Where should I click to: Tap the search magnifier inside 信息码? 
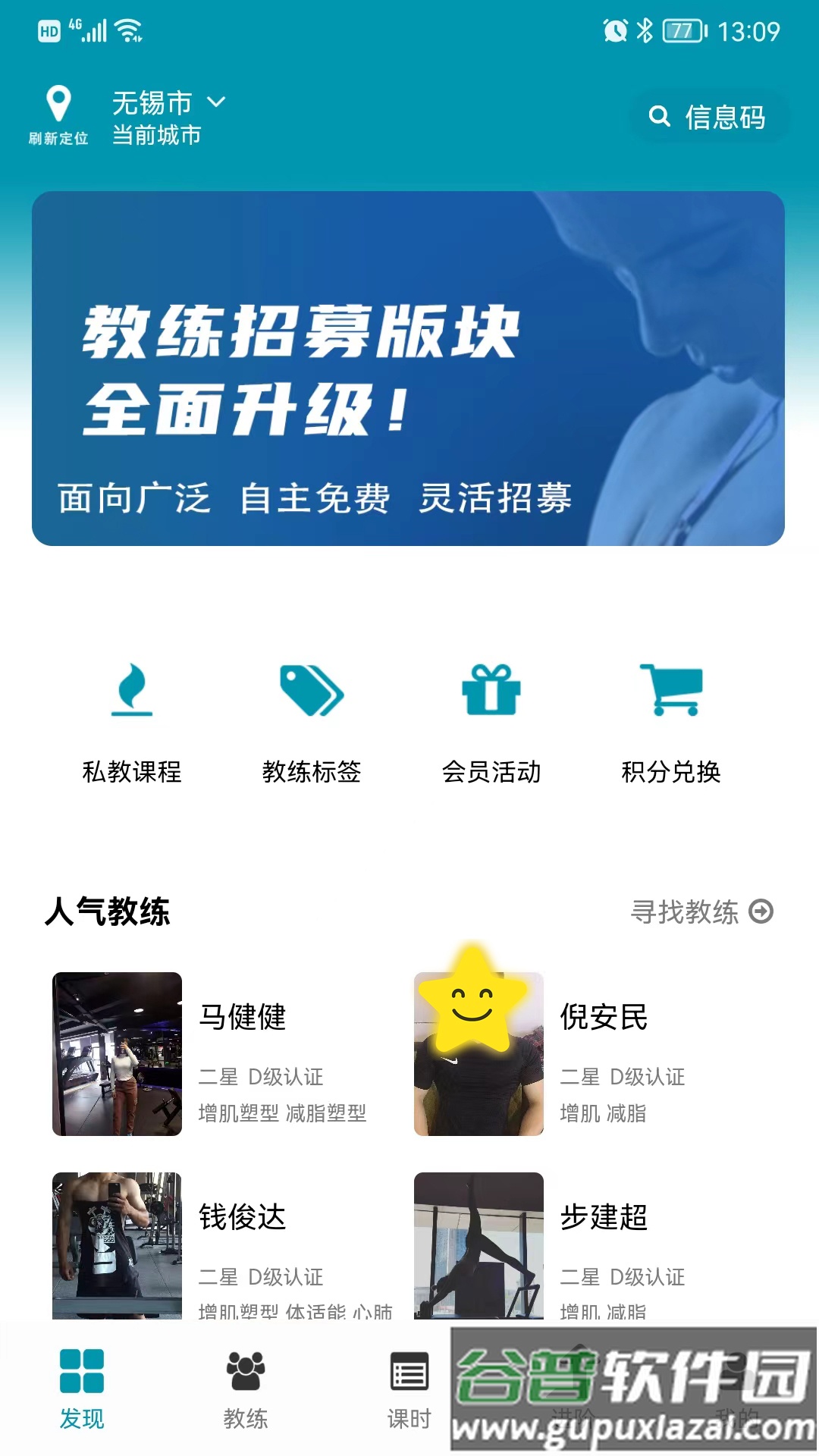click(659, 117)
